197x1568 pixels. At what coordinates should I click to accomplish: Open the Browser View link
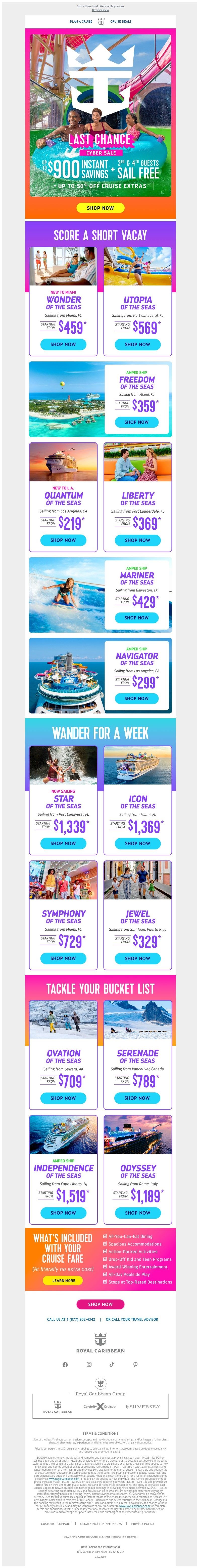(x=100, y=10)
